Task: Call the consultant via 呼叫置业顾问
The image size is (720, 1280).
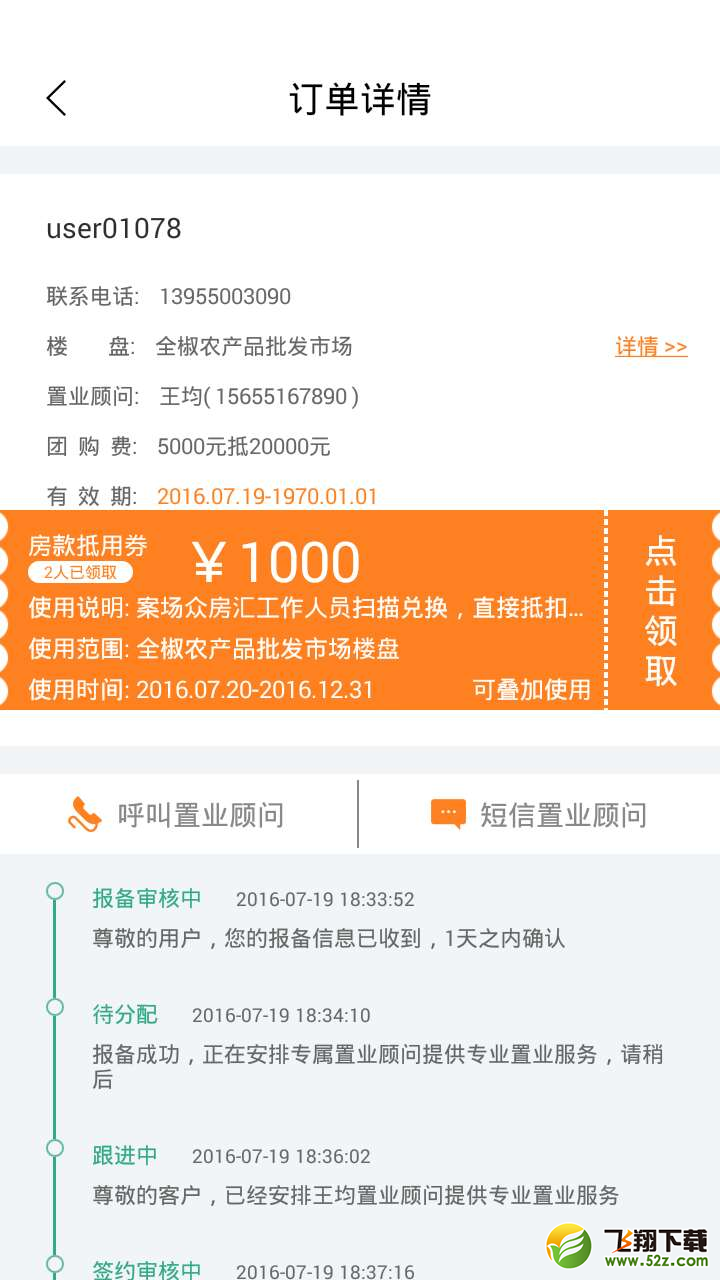Action: [x=178, y=814]
